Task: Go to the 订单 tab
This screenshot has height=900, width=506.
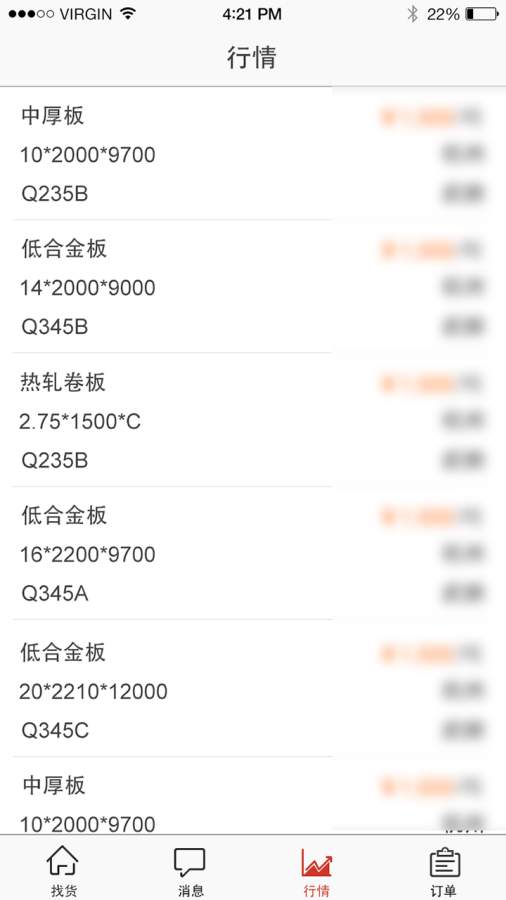Action: (443, 868)
